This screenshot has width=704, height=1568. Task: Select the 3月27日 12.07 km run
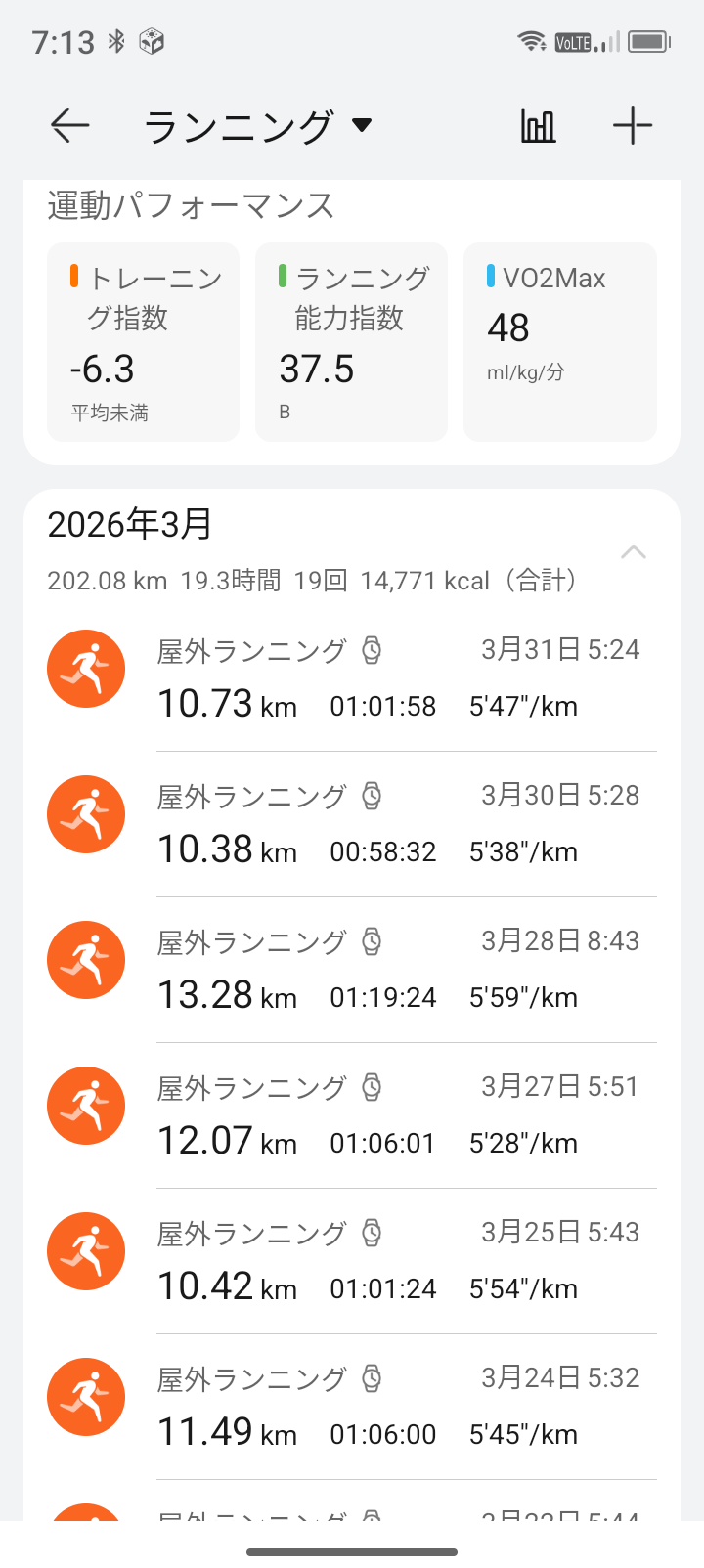pyautogui.click(x=352, y=1114)
